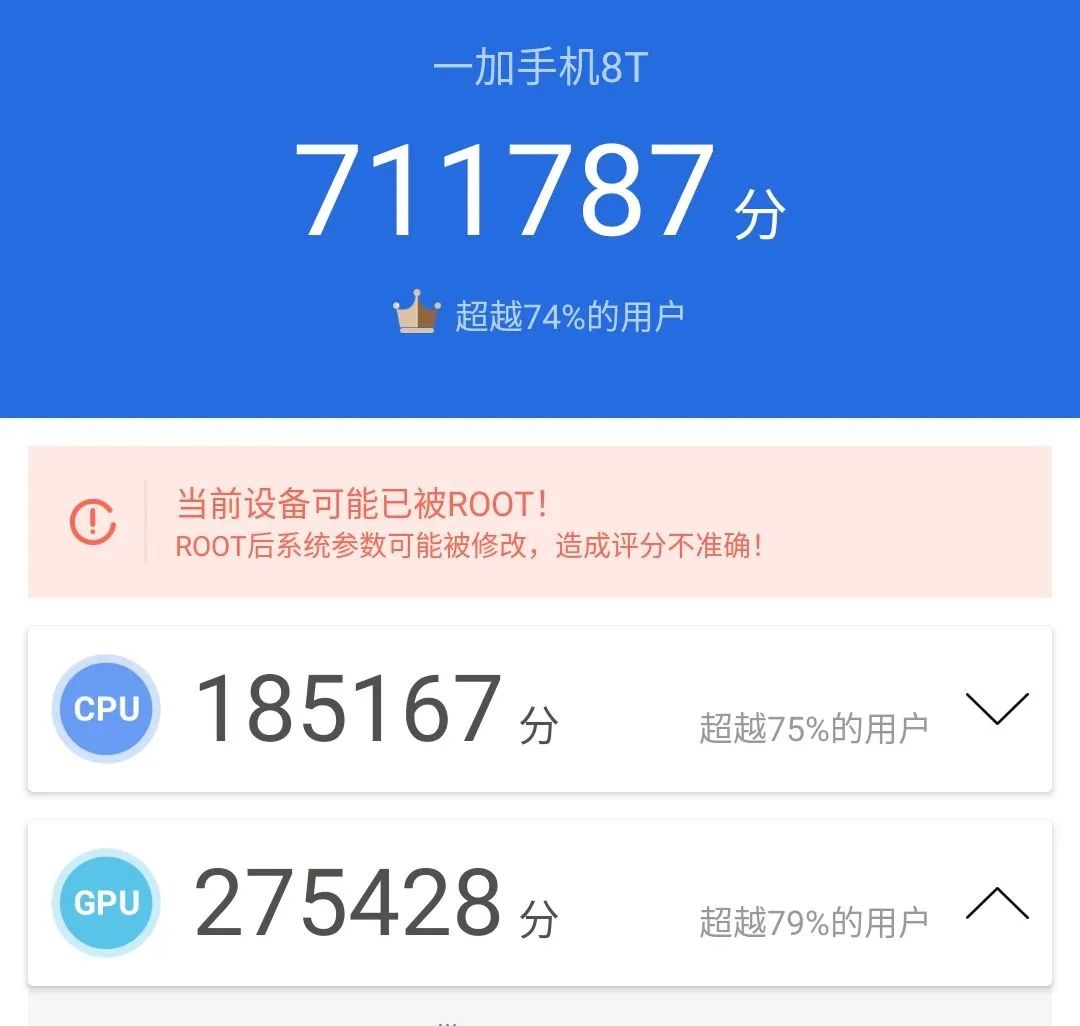
Task: Collapse the GPU score details
Action: (997, 903)
